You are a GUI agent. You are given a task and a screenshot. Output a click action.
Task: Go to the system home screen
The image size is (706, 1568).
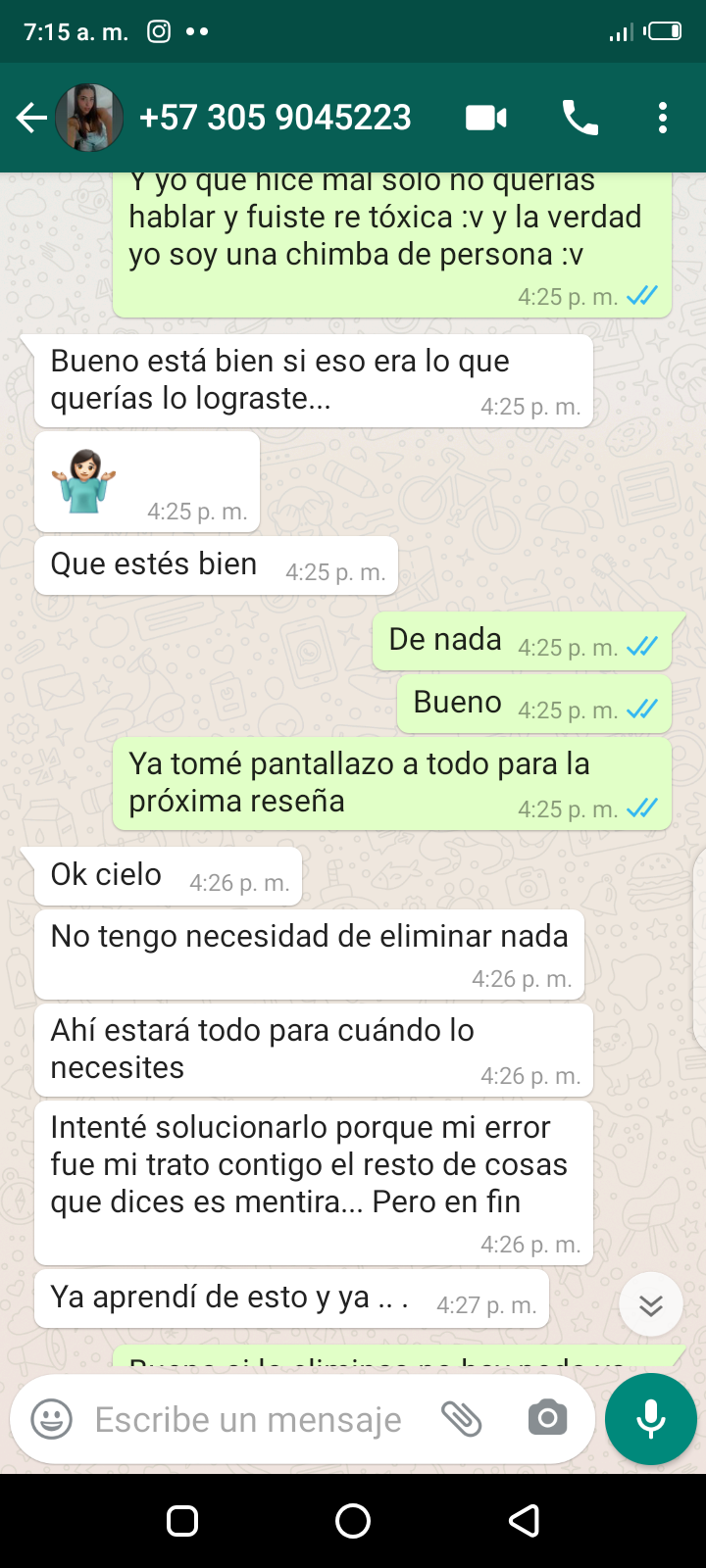pos(353,1521)
